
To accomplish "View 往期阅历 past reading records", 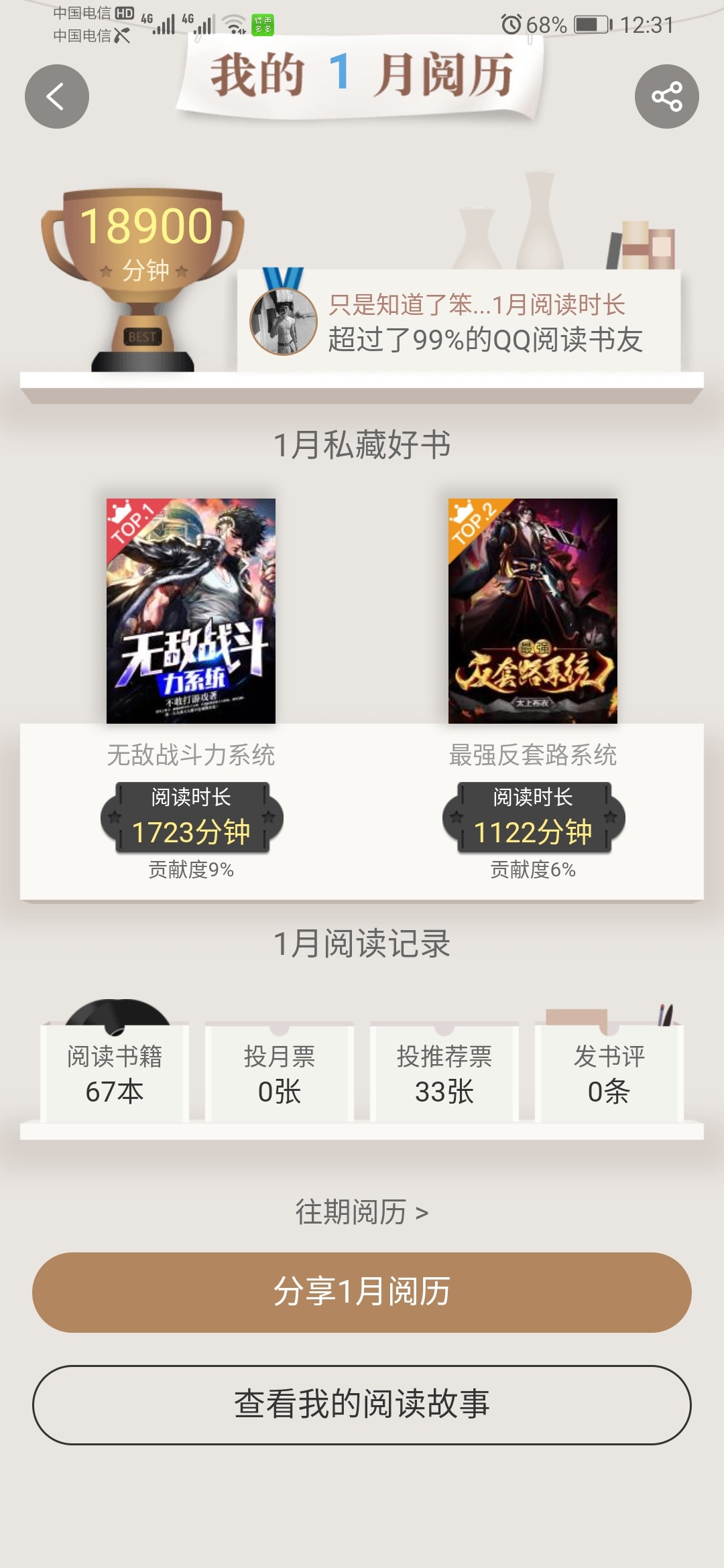I will coord(362,1212).
